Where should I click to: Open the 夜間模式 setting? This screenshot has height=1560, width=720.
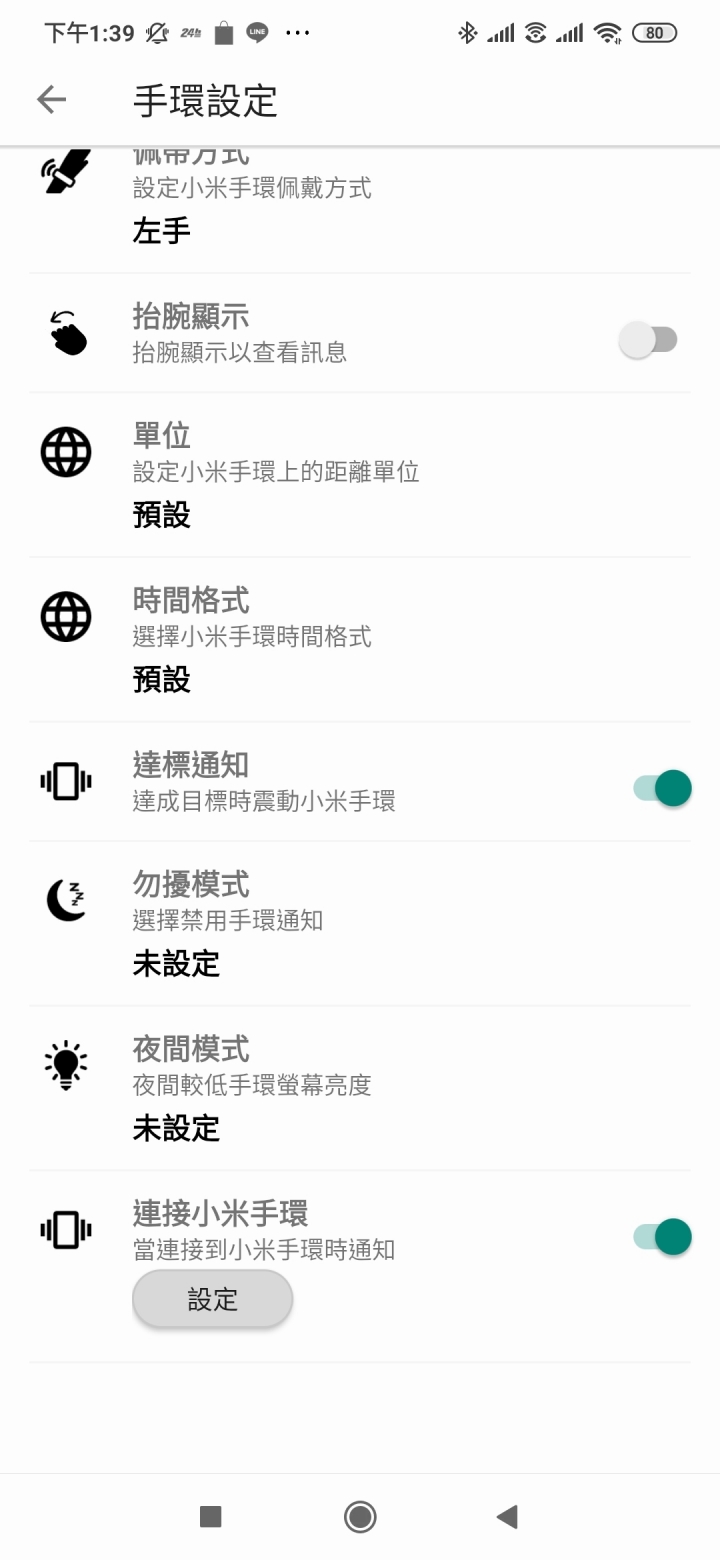(x=360, y=1089)
